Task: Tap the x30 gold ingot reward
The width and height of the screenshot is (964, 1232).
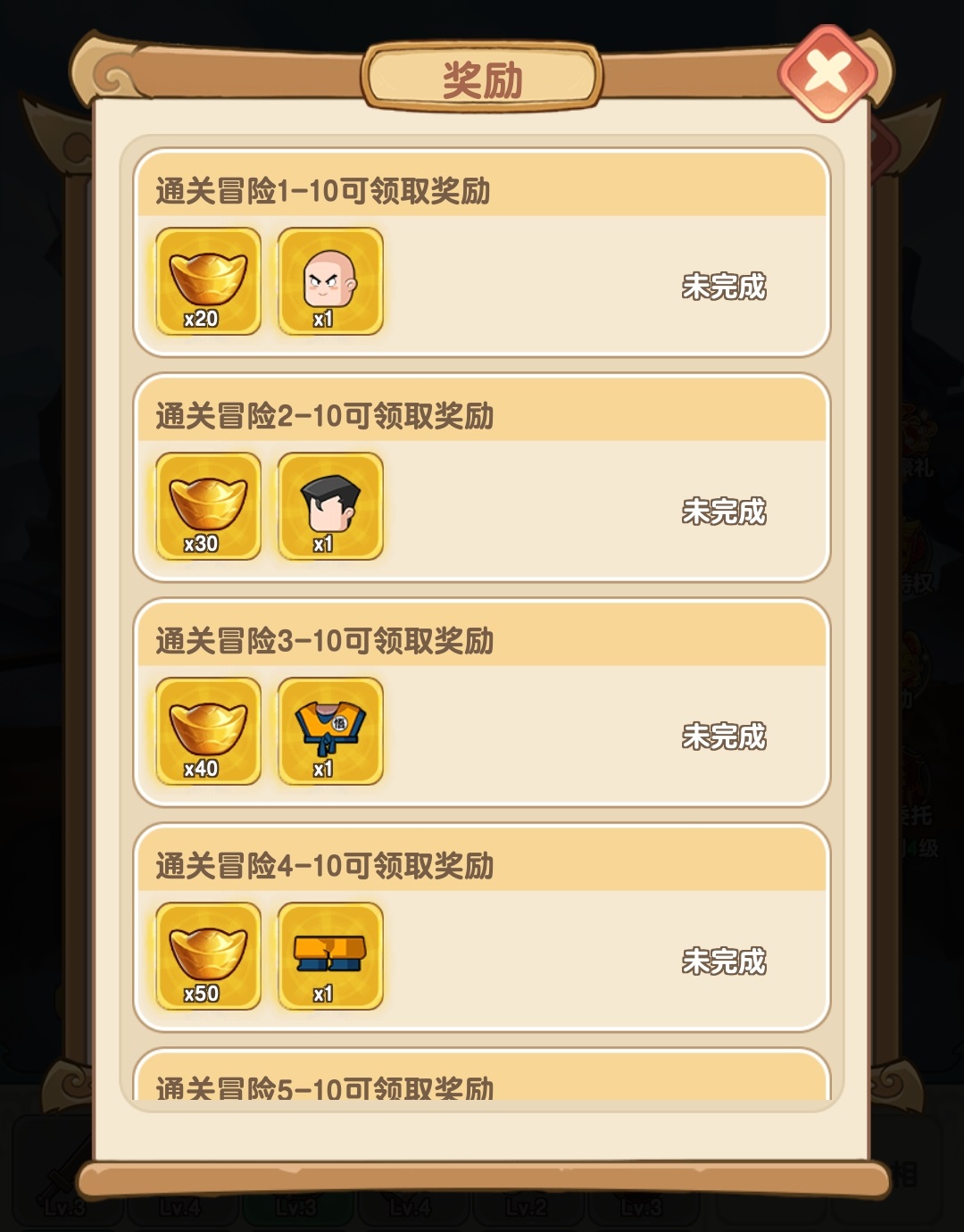Action: [208, 506]
